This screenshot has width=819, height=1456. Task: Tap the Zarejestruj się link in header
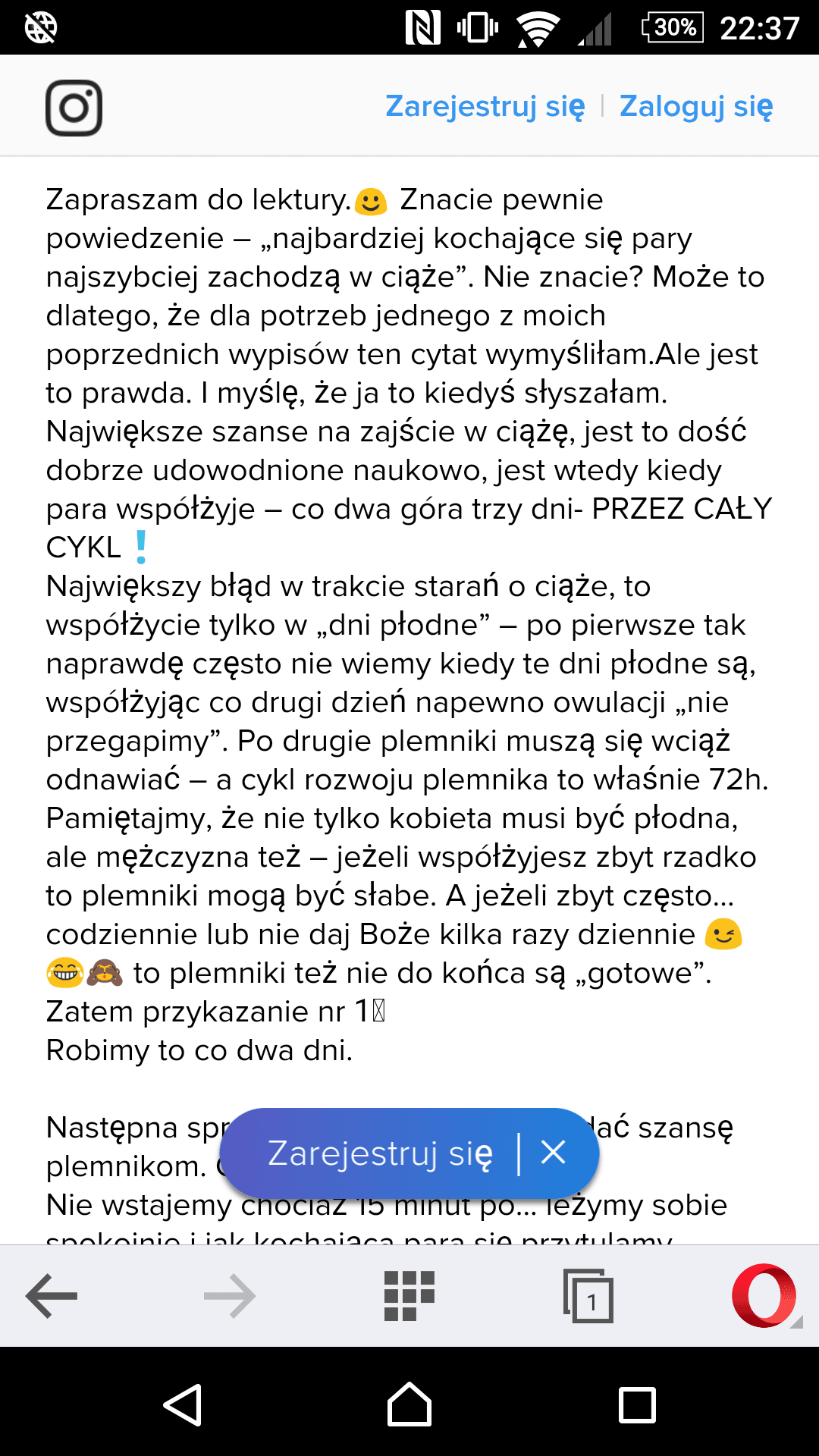tap(485, 106)
